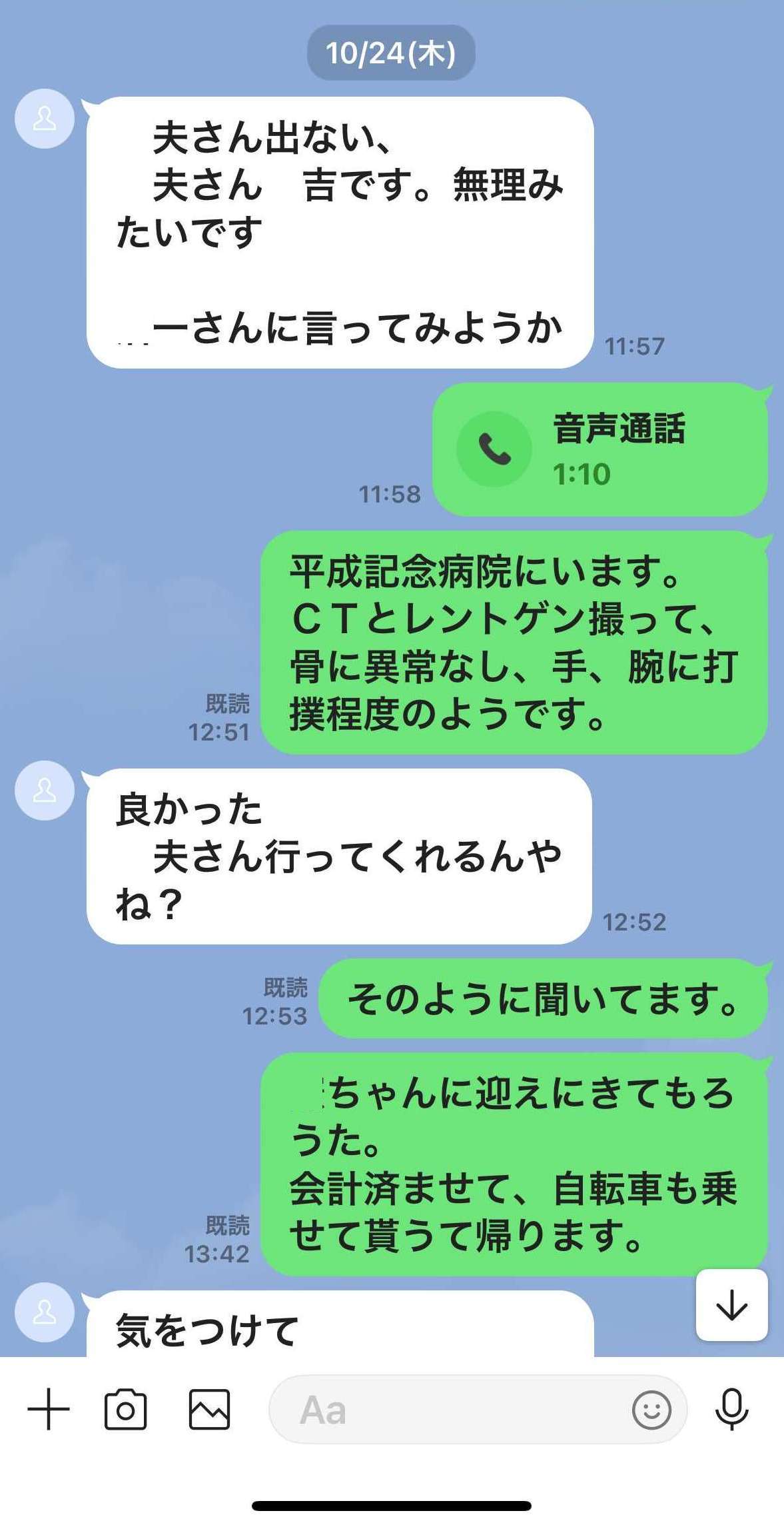Tap the microphone voice message icon
784x1527 pixels.
point(731,1410)
